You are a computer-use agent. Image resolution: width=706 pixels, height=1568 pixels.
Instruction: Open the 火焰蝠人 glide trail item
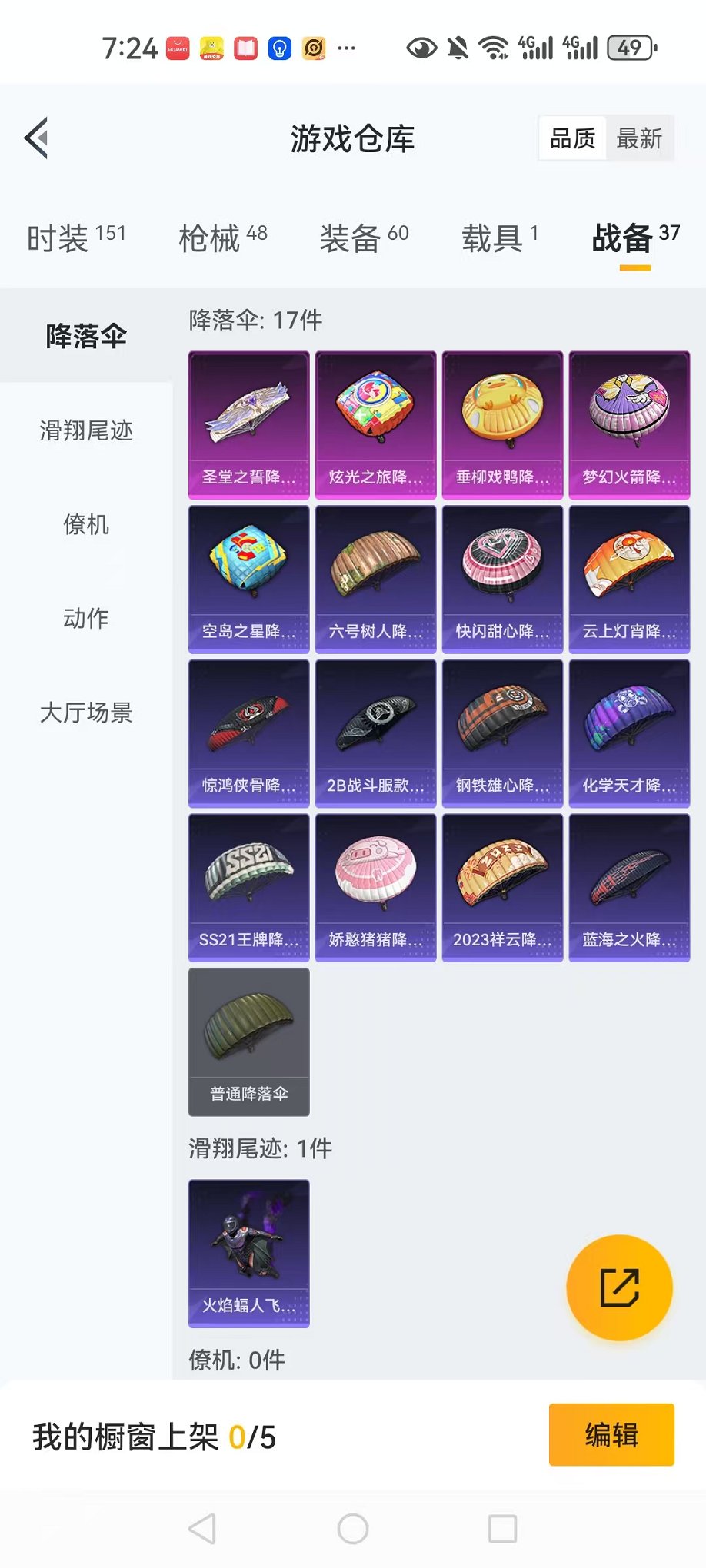click(x=248, y=1253)
